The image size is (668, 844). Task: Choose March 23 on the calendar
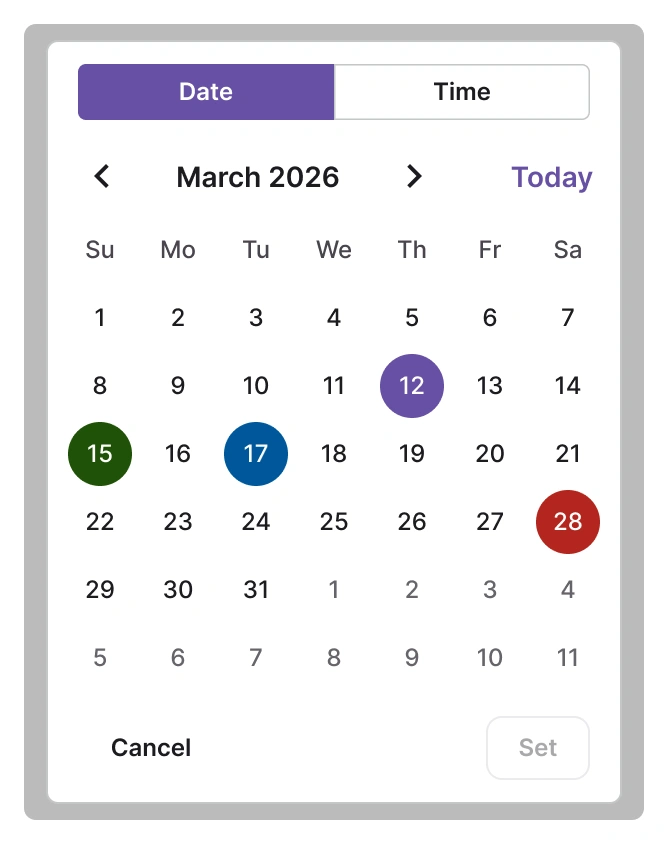(x=178, y=522)
